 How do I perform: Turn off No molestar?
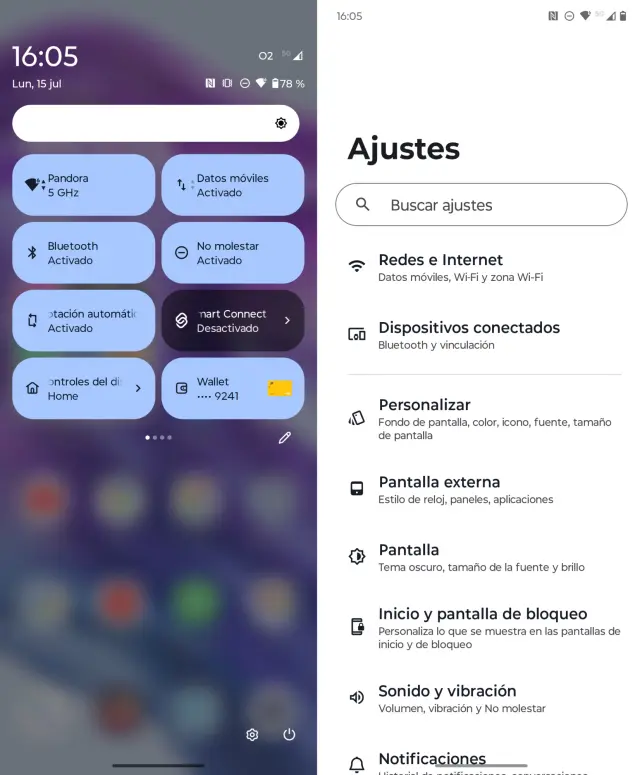(232, 253)
